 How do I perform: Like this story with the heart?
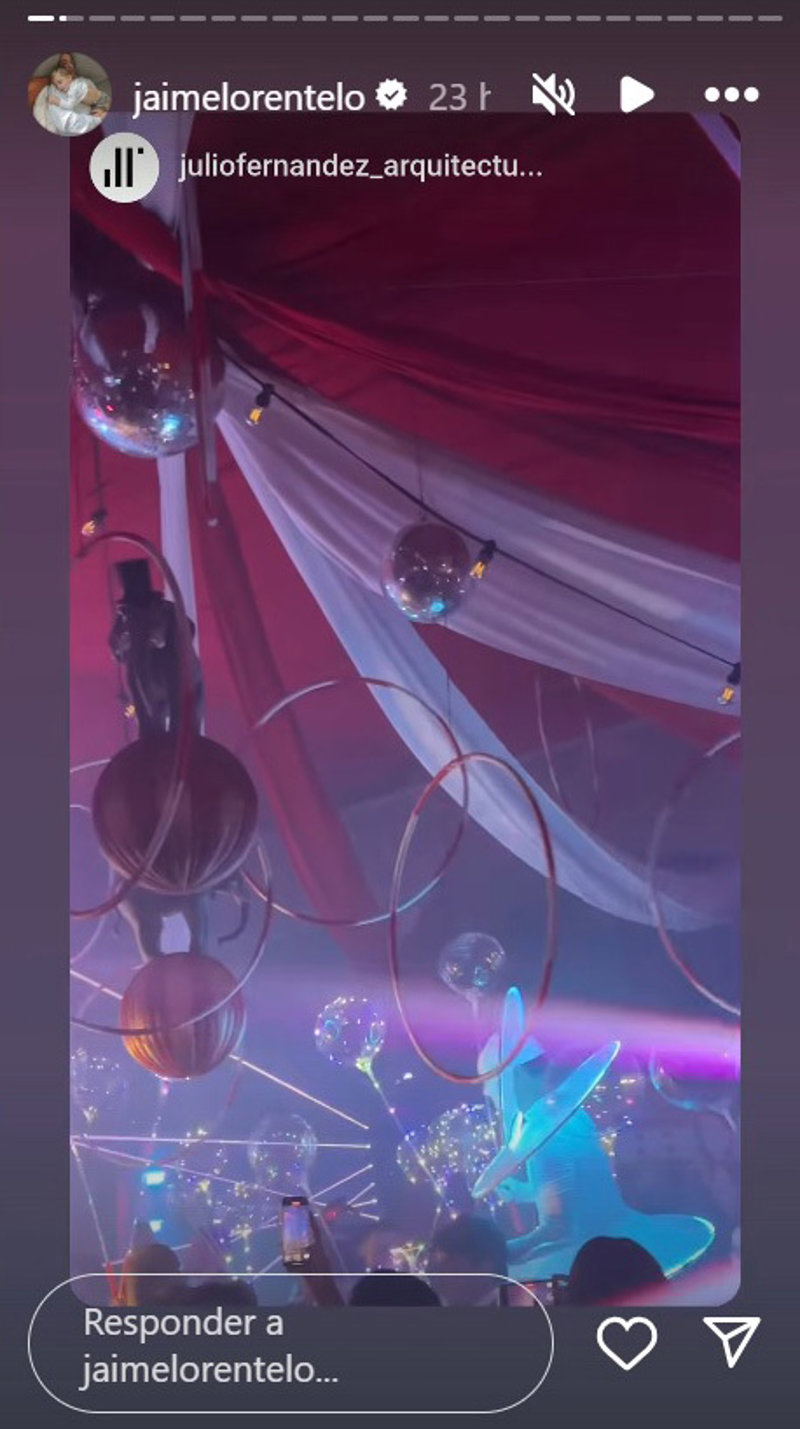pyautogui.click(x=627, y=1341)
